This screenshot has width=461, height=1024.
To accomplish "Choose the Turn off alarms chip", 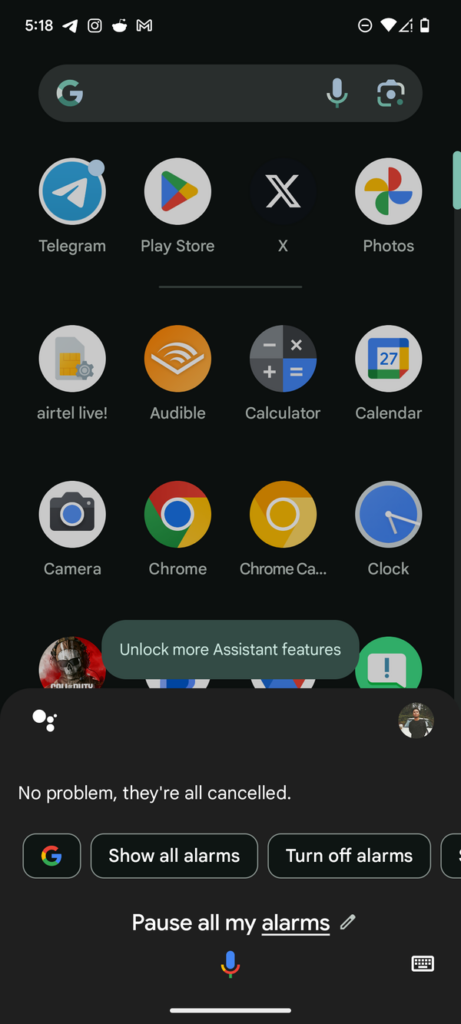I will [x=349, y=856].
